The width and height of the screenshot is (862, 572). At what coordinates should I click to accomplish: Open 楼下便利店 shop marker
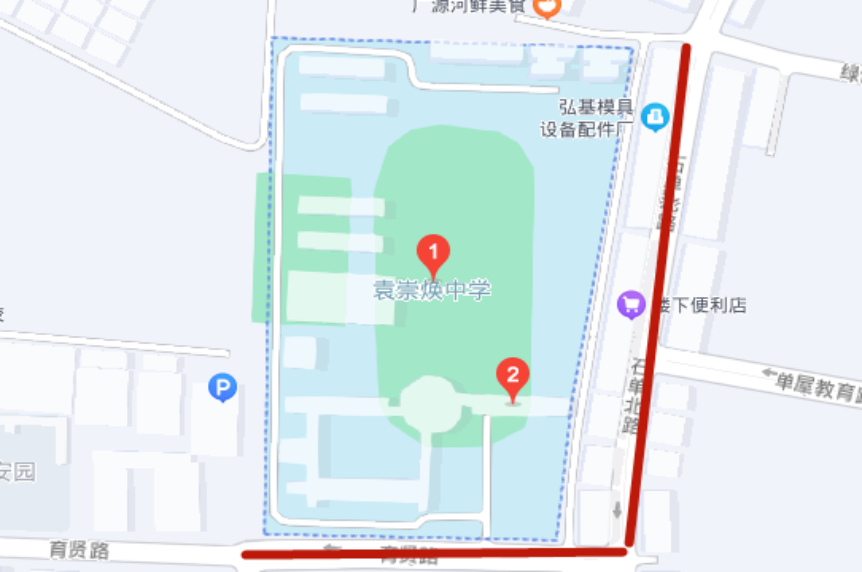(631, 304)
